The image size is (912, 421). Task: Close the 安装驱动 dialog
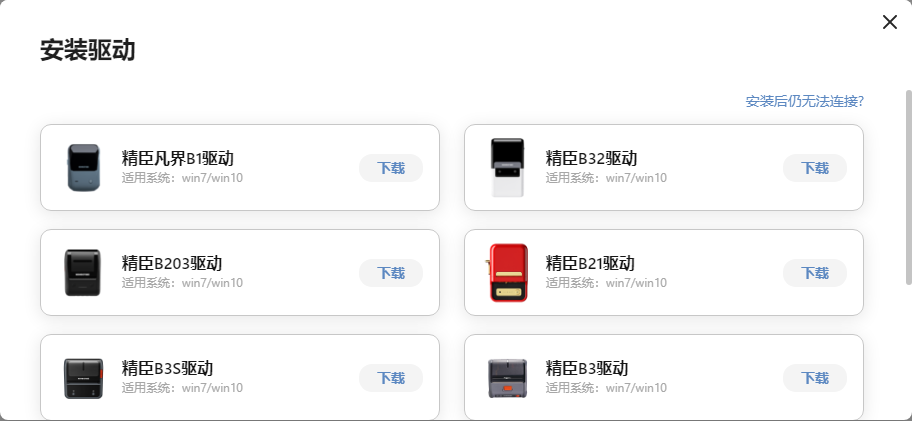889,22
